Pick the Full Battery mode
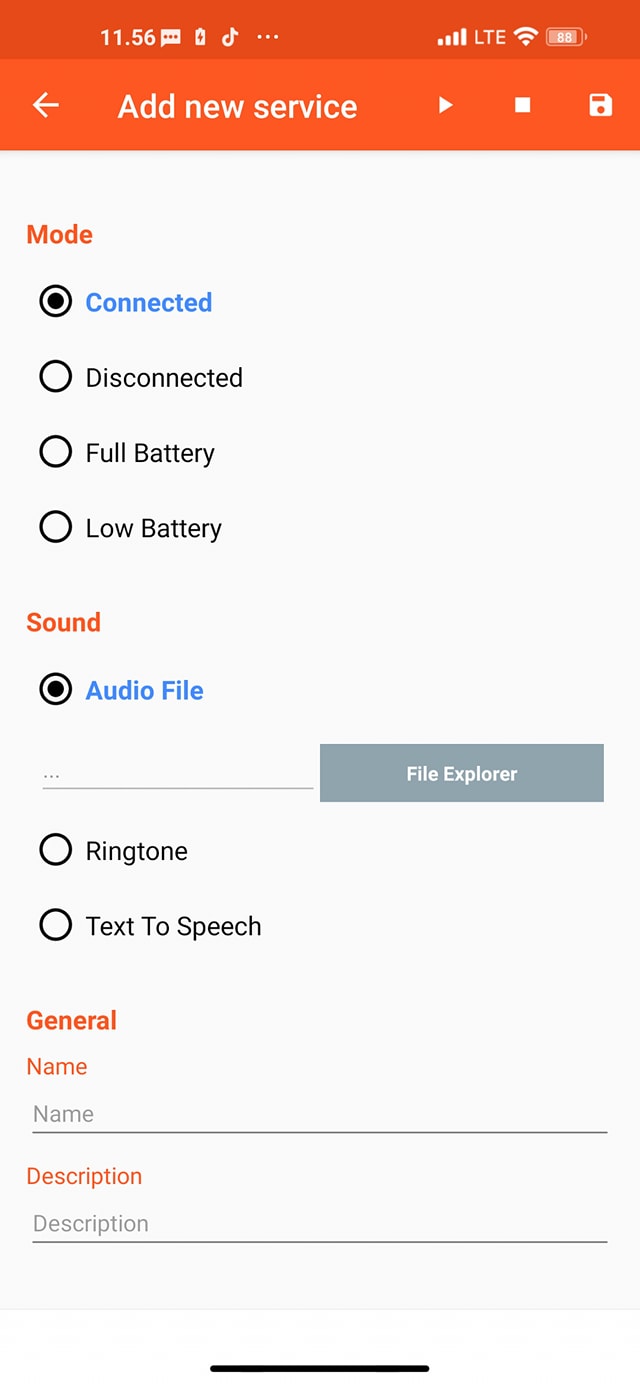Image resolution: width=640 pixels, height=1386 pixels. (x=56, y=452)
